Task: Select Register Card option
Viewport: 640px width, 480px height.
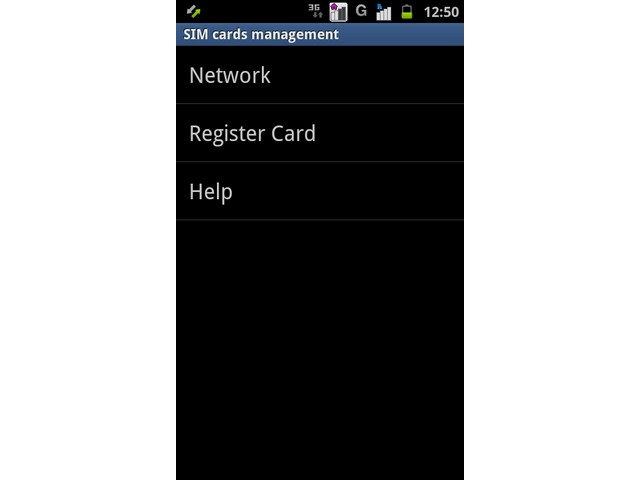Action: [252, 133]
